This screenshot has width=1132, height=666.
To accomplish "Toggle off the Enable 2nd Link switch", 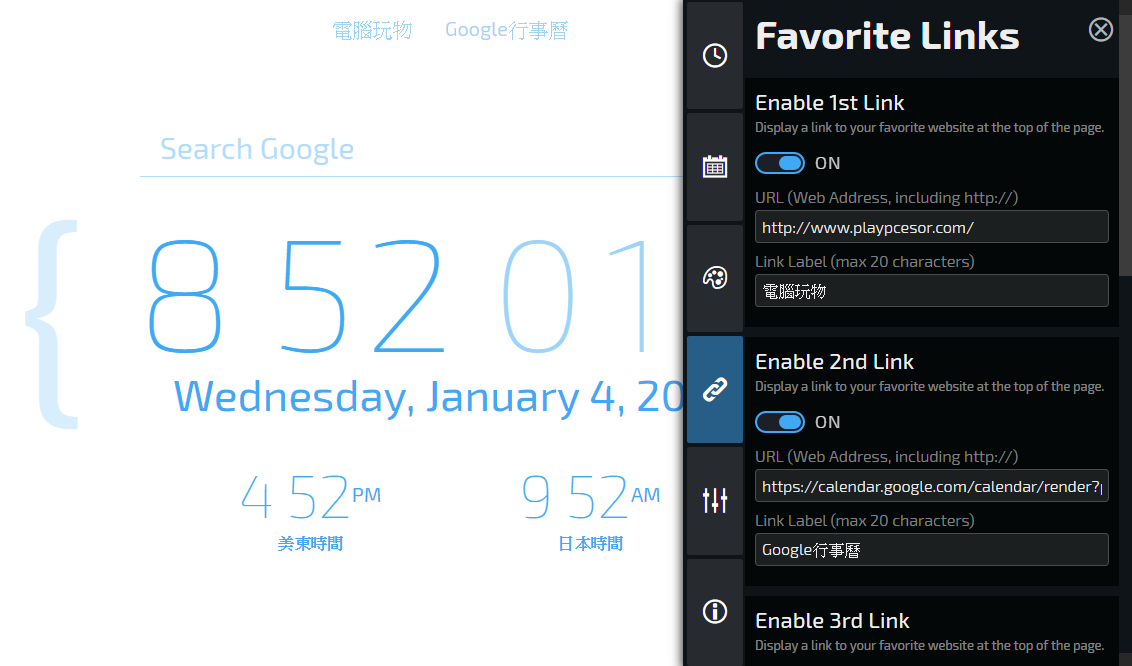I will (780, 422).
